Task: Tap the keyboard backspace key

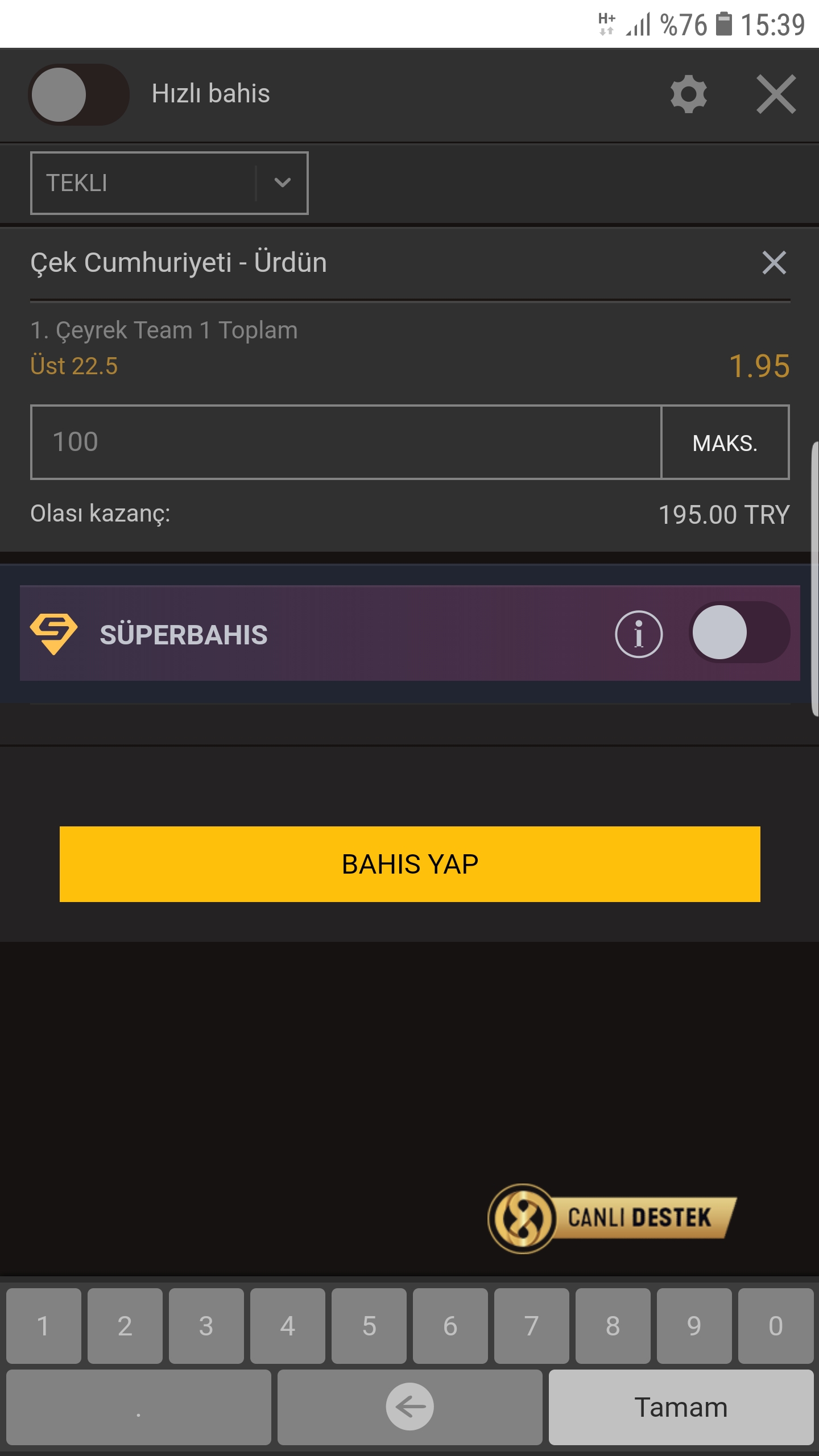Action: coord(409,1407)
